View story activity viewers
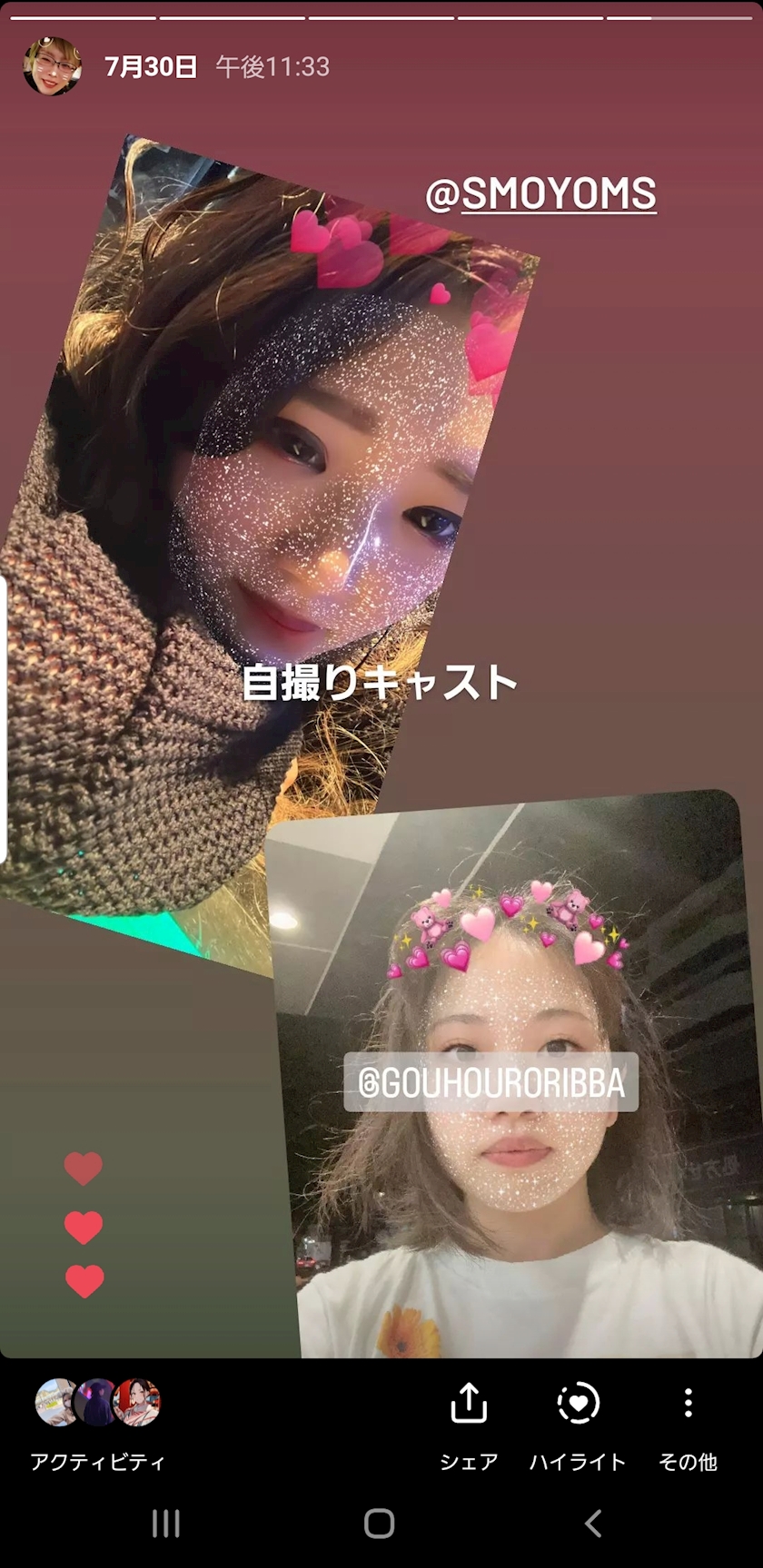This screenshot has height=1568, width=763. (97, 1425)
